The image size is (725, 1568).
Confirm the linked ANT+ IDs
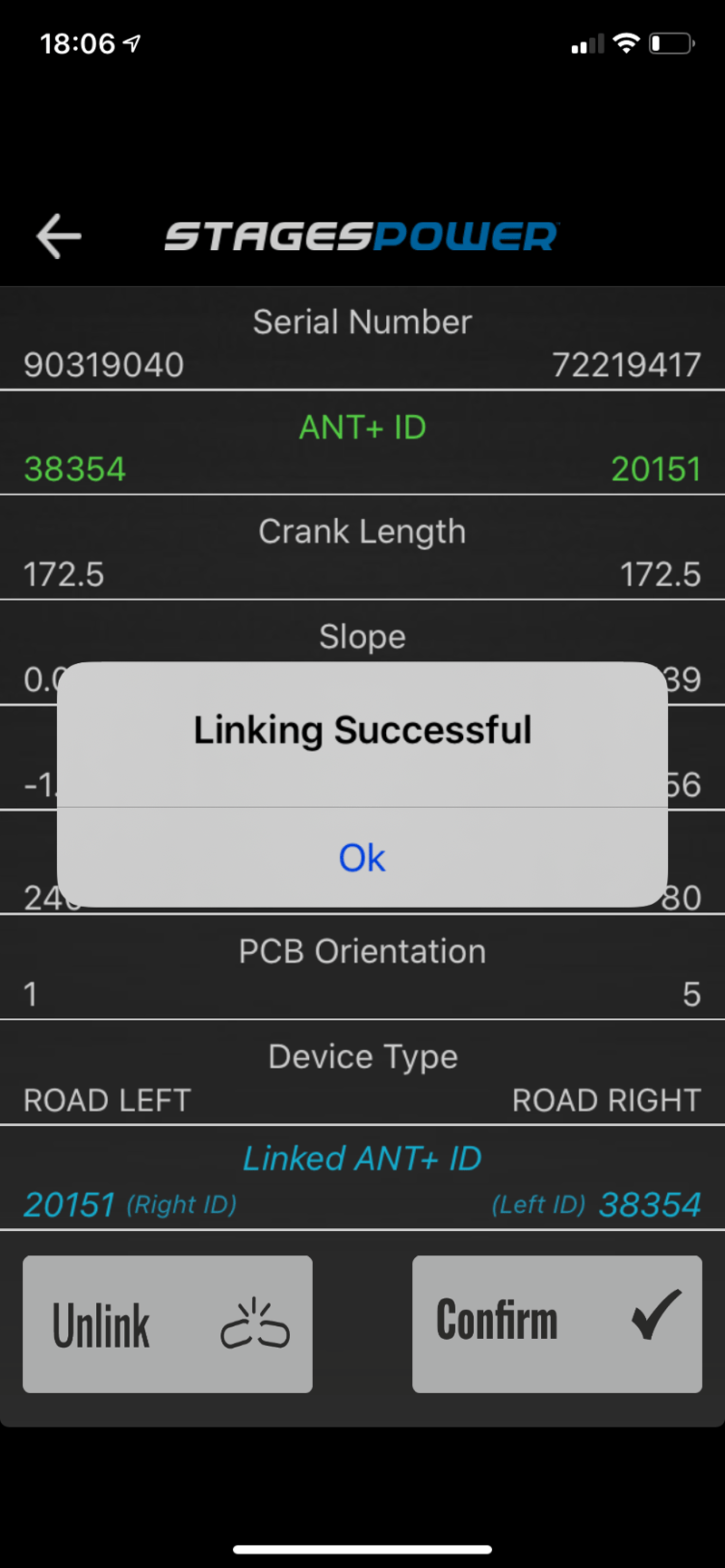pos(556,1323)
